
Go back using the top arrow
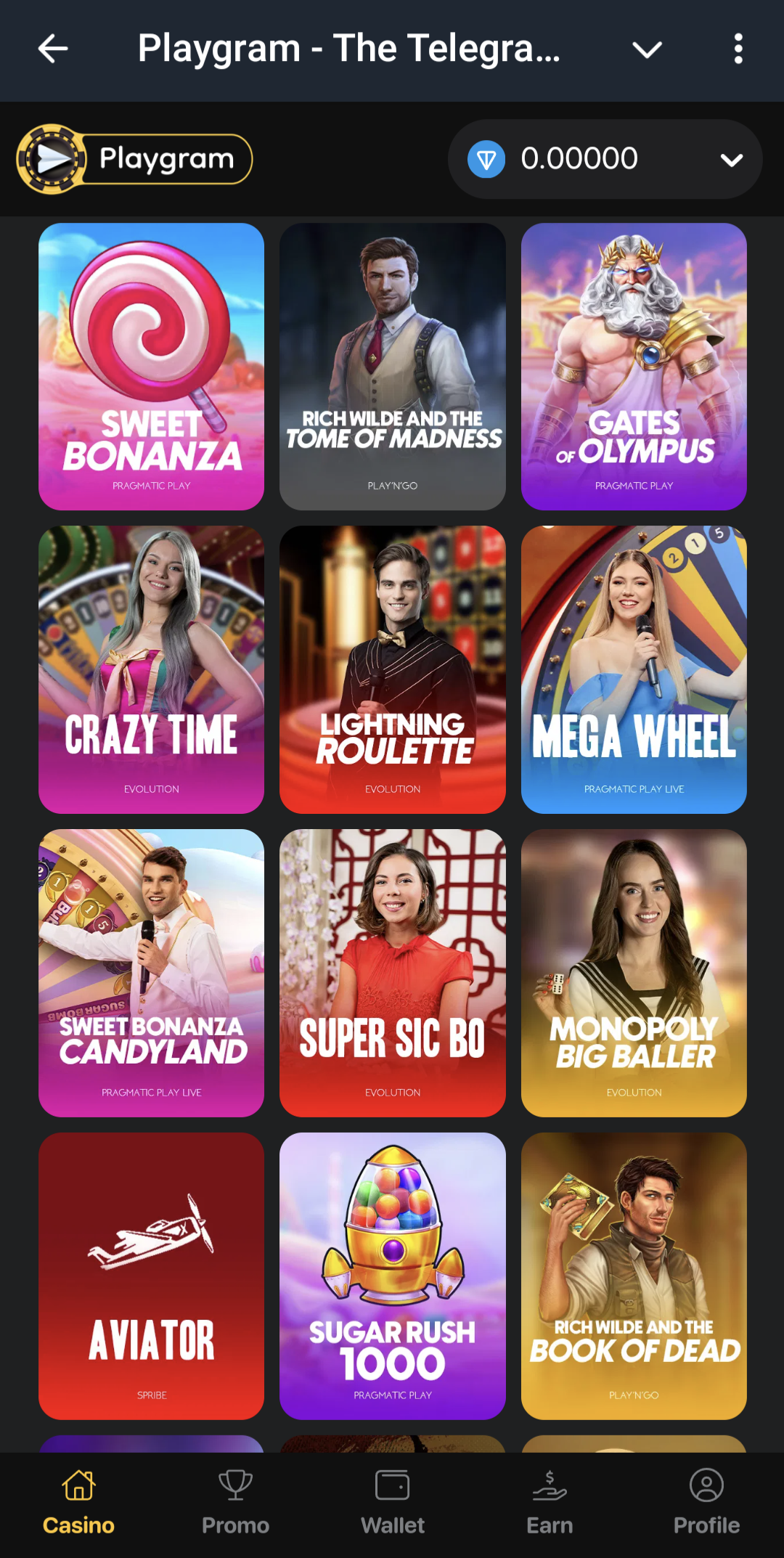53,49
